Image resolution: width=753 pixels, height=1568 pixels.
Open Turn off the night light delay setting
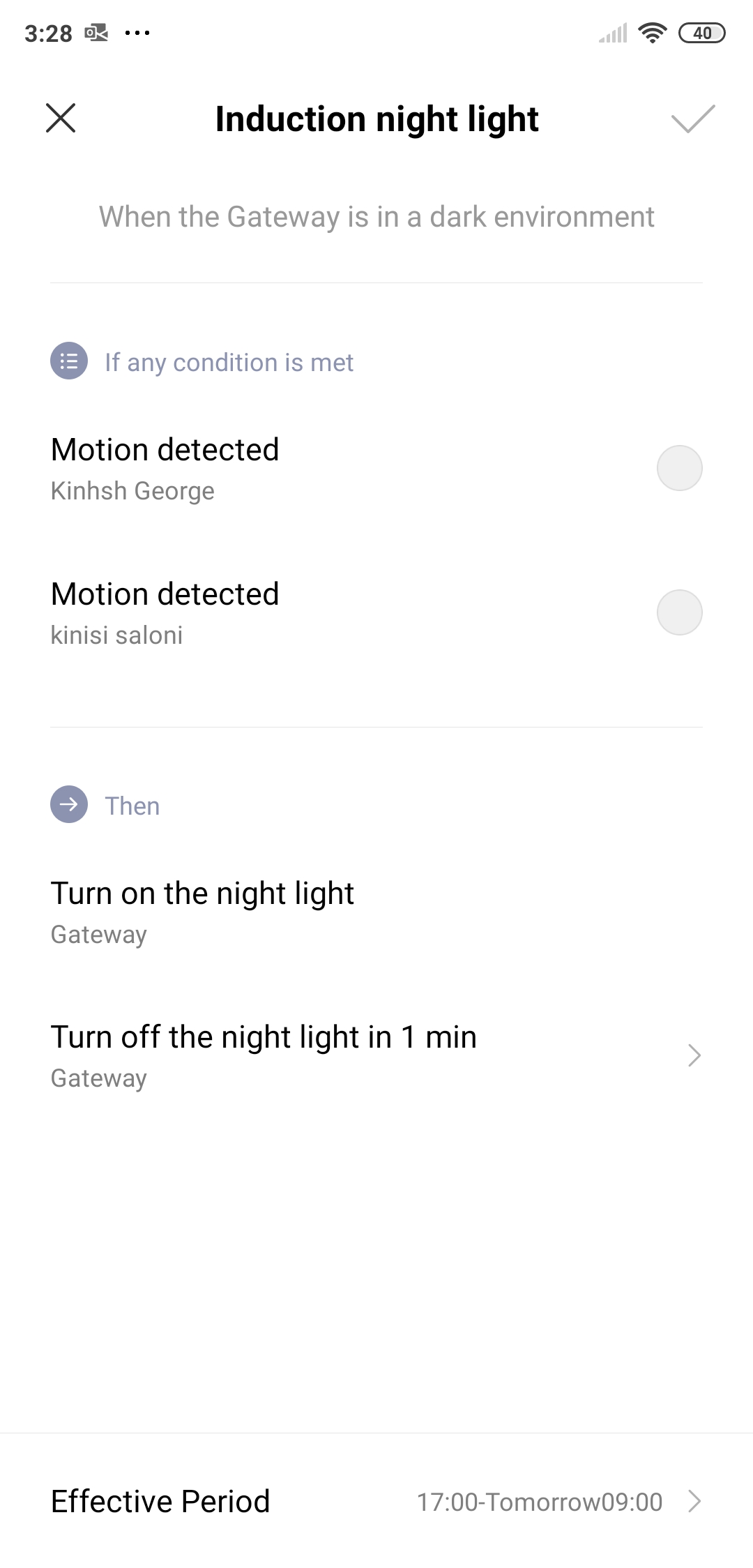[x=376, y=1055]
